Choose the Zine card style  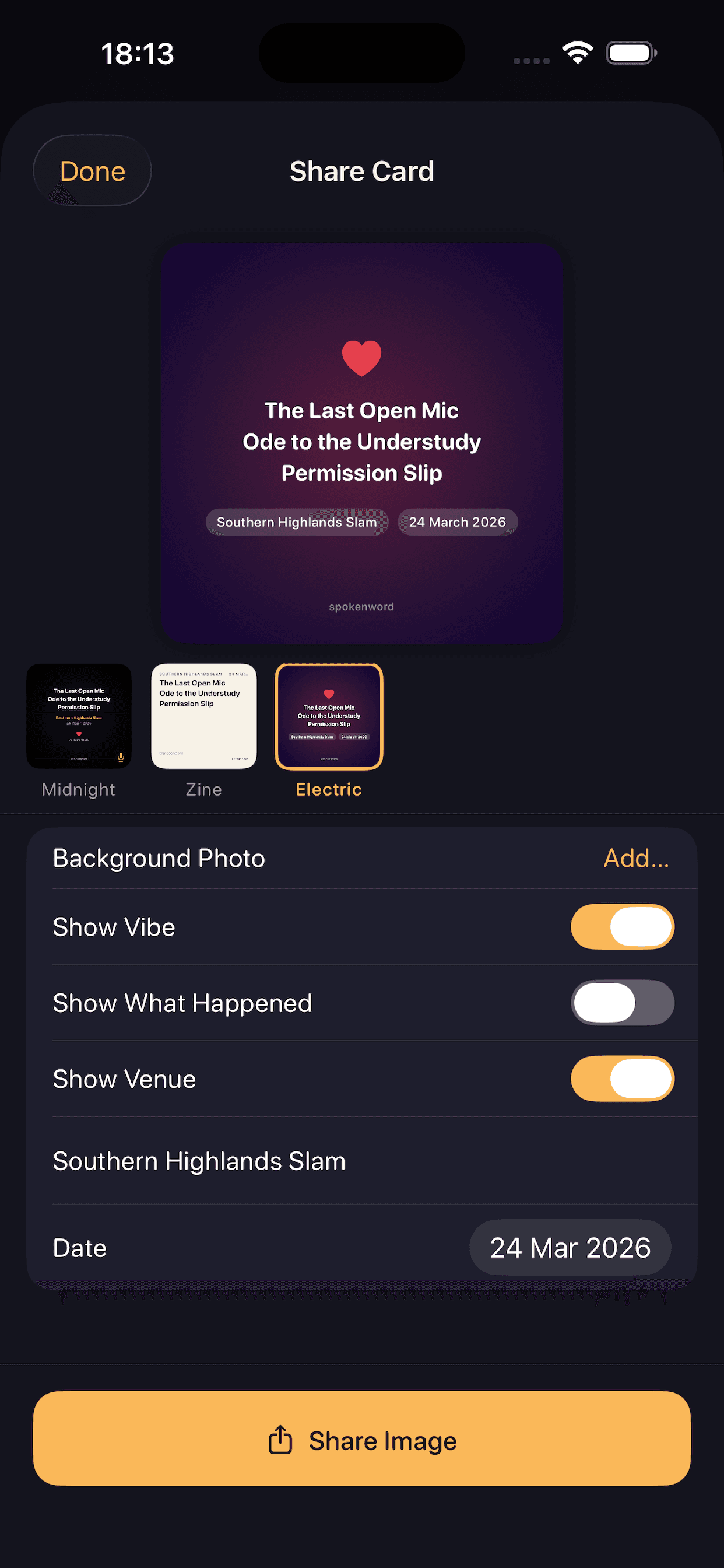(204, 716)
